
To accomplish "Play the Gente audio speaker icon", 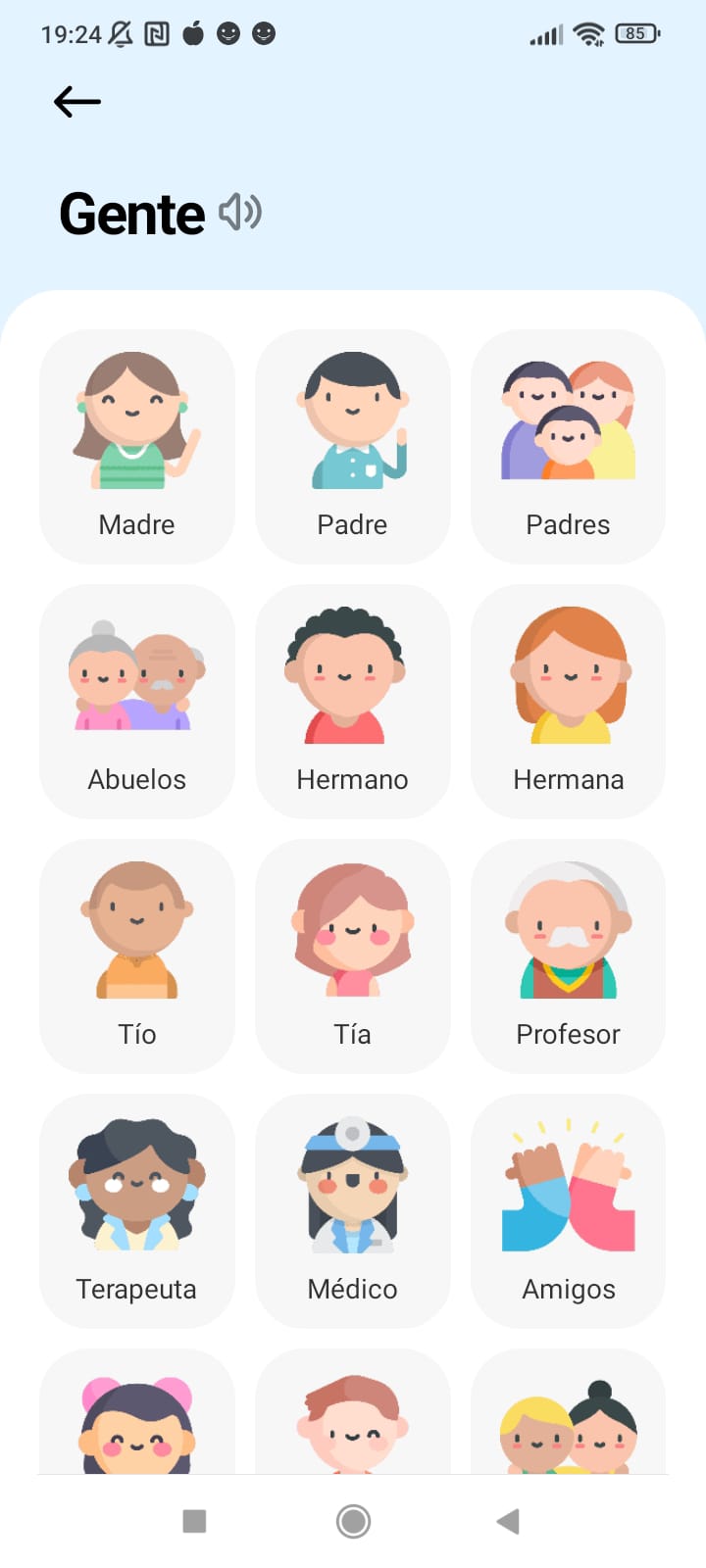I will pos(240,212).
